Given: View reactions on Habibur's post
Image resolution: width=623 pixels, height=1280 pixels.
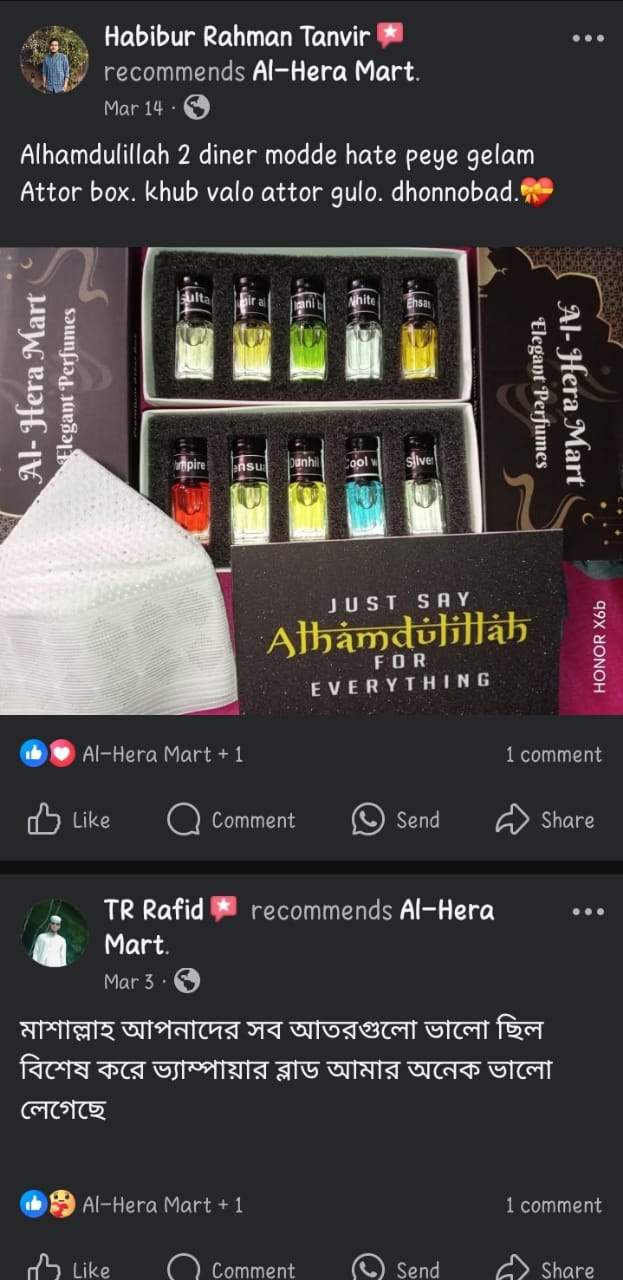Looking at the screenshot, I should (132, 754).
